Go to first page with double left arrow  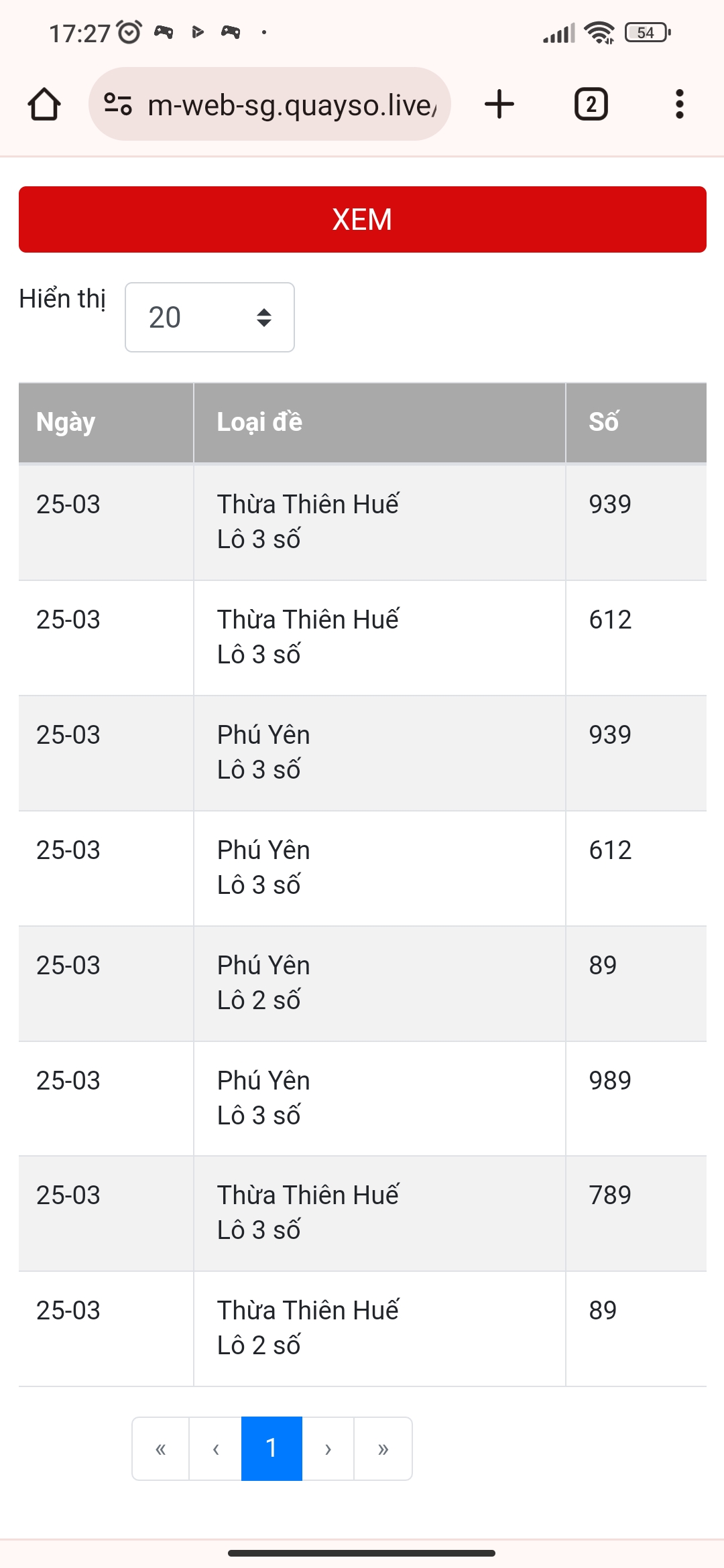pos(161,1449)
